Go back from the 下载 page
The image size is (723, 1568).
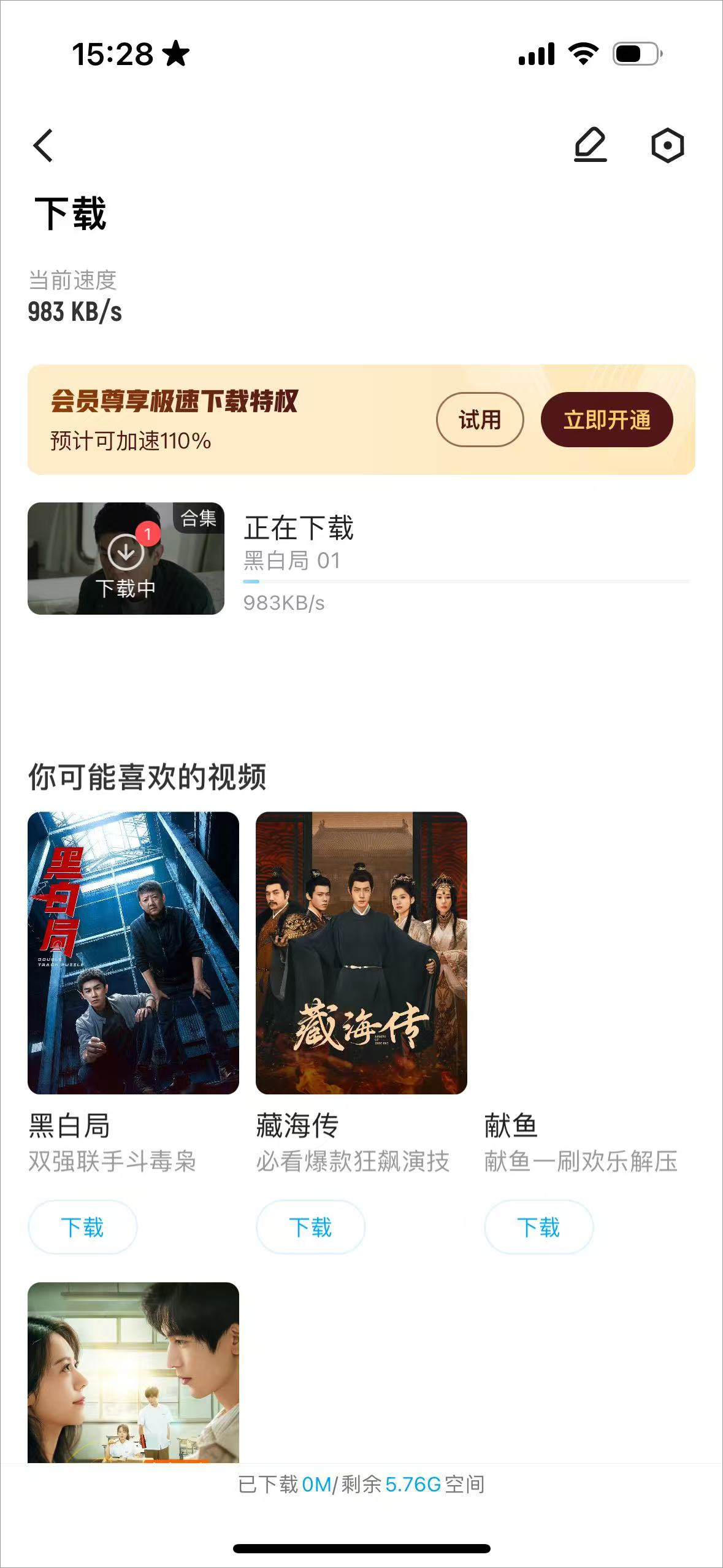[43, 146]
